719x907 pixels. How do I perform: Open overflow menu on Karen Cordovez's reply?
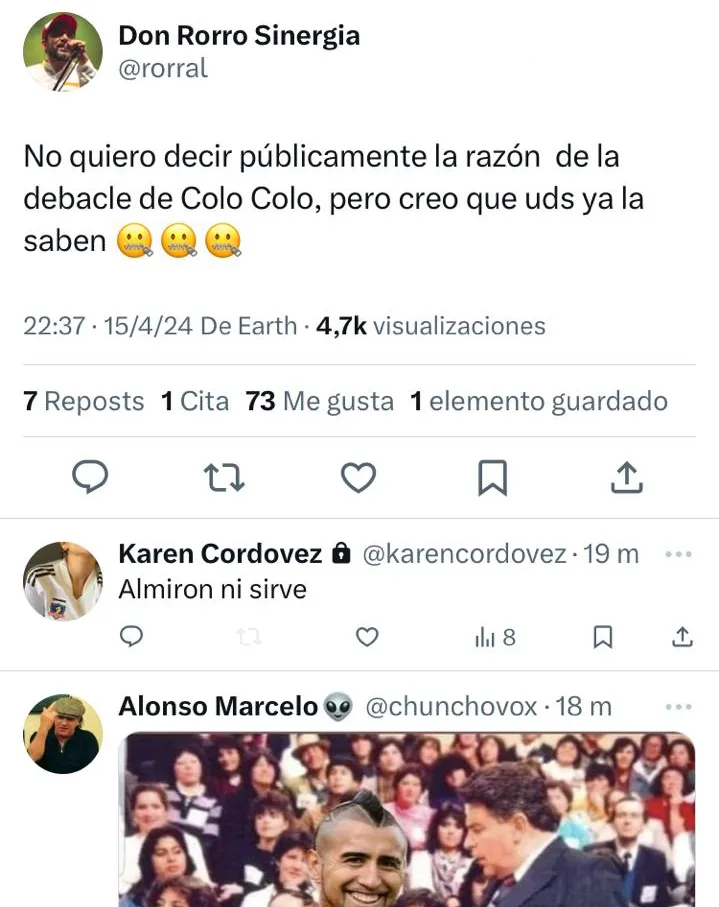(x=679, y=554)
